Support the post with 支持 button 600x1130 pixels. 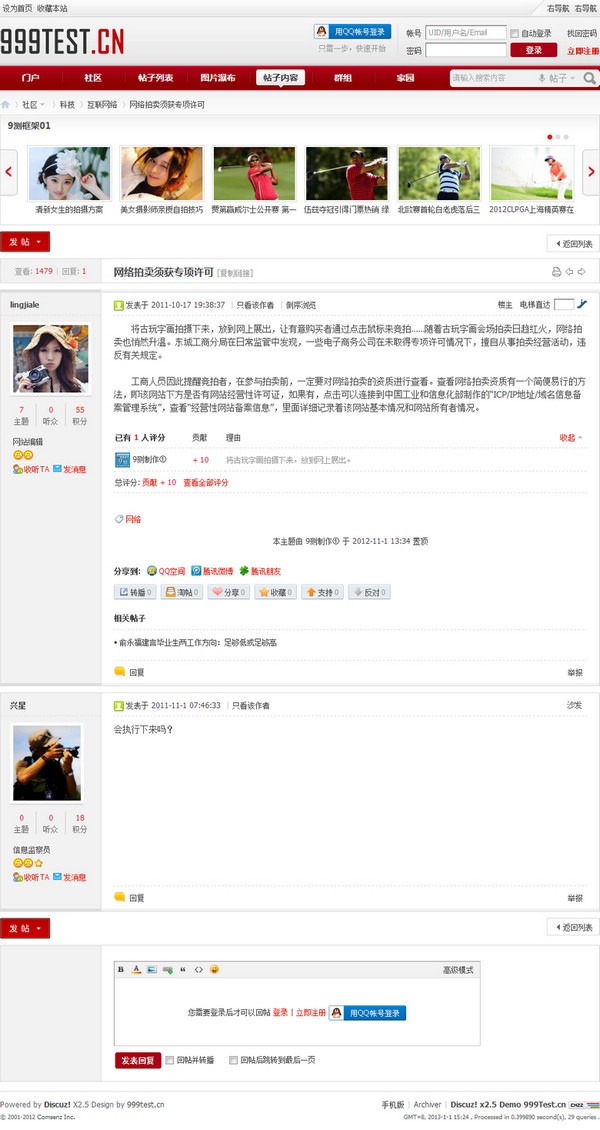[x=323, y=592]
